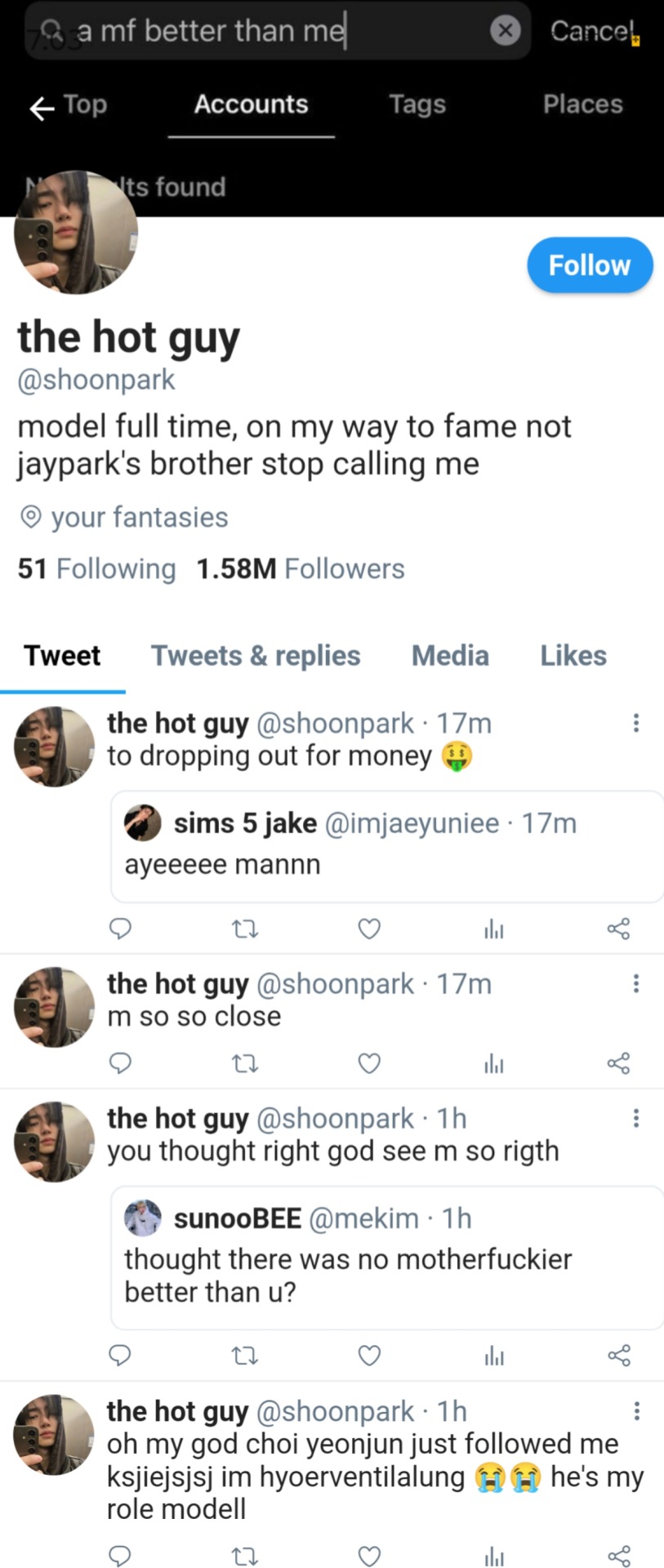Switch to the Tags search tab
This screenshot has height=1568, width=664.
(x=417, y=105)
